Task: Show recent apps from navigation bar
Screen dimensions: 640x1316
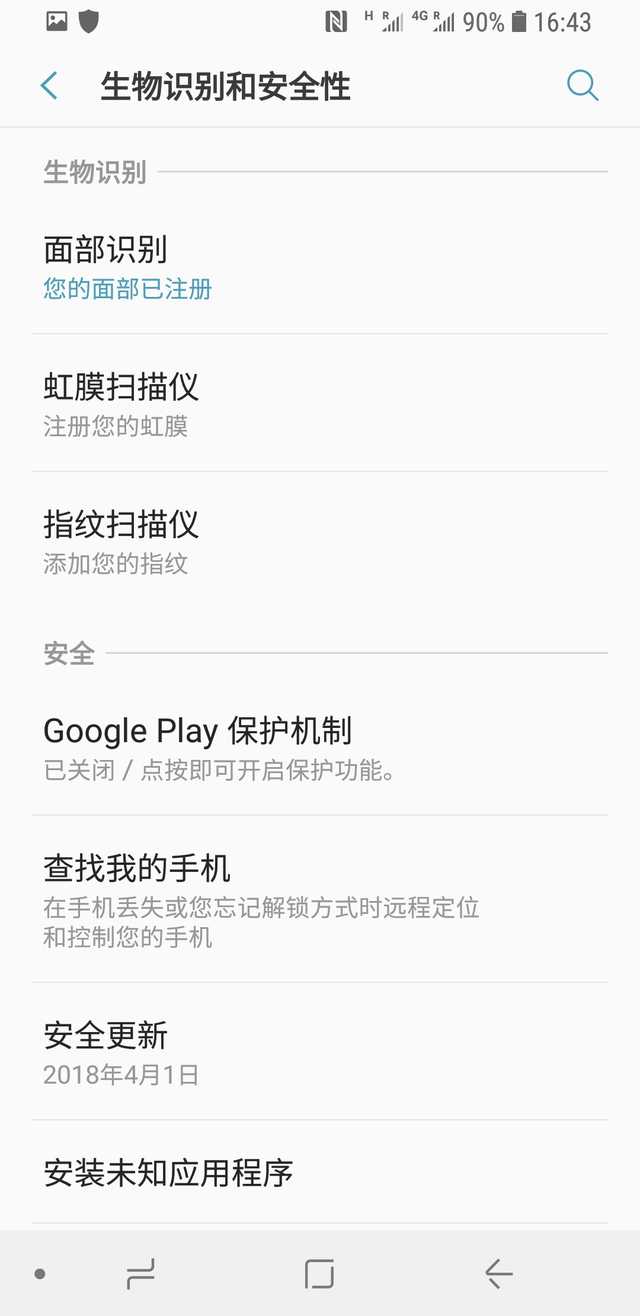Action: point(141,1273)
